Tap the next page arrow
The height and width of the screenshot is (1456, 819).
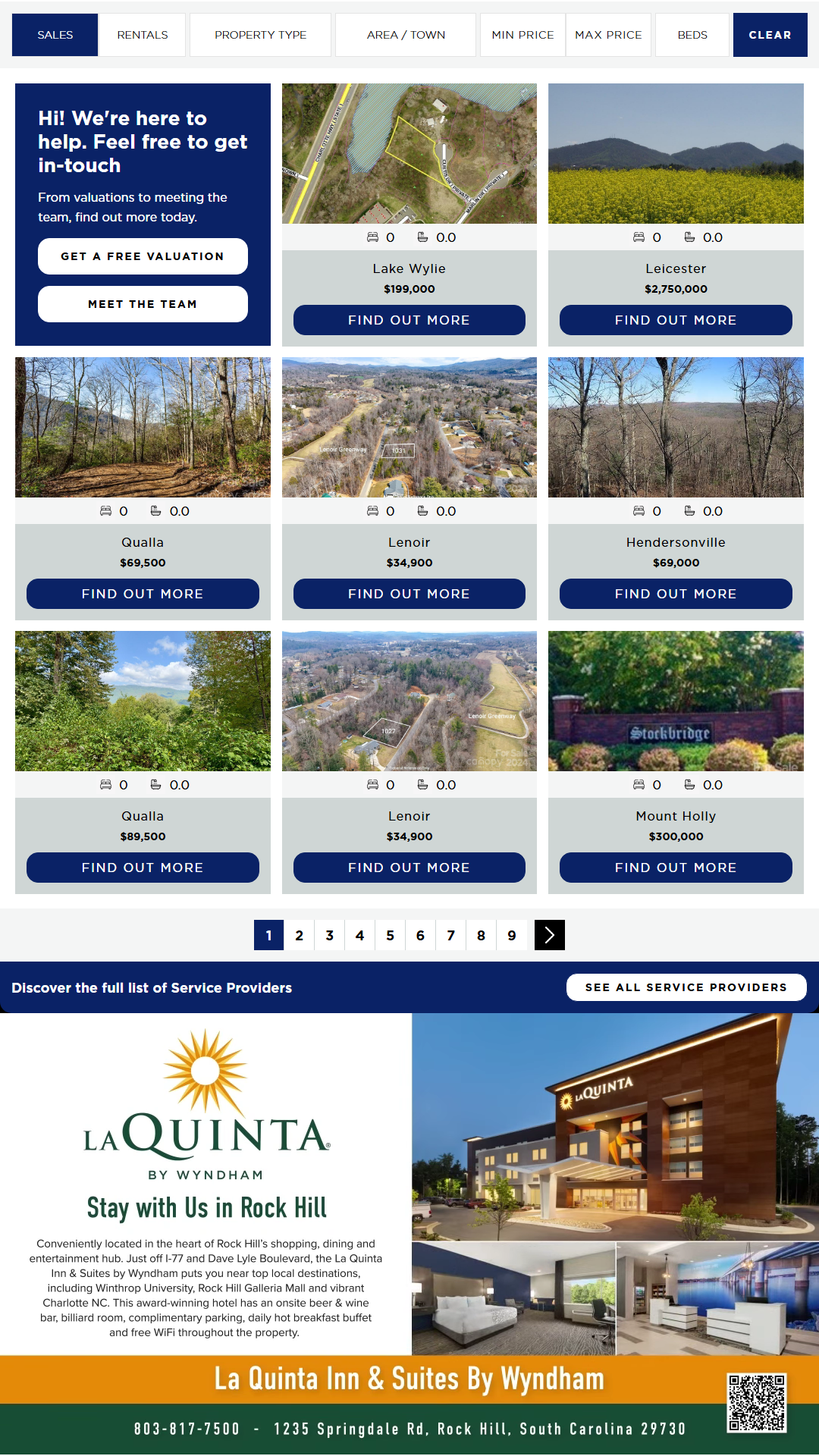550,935
